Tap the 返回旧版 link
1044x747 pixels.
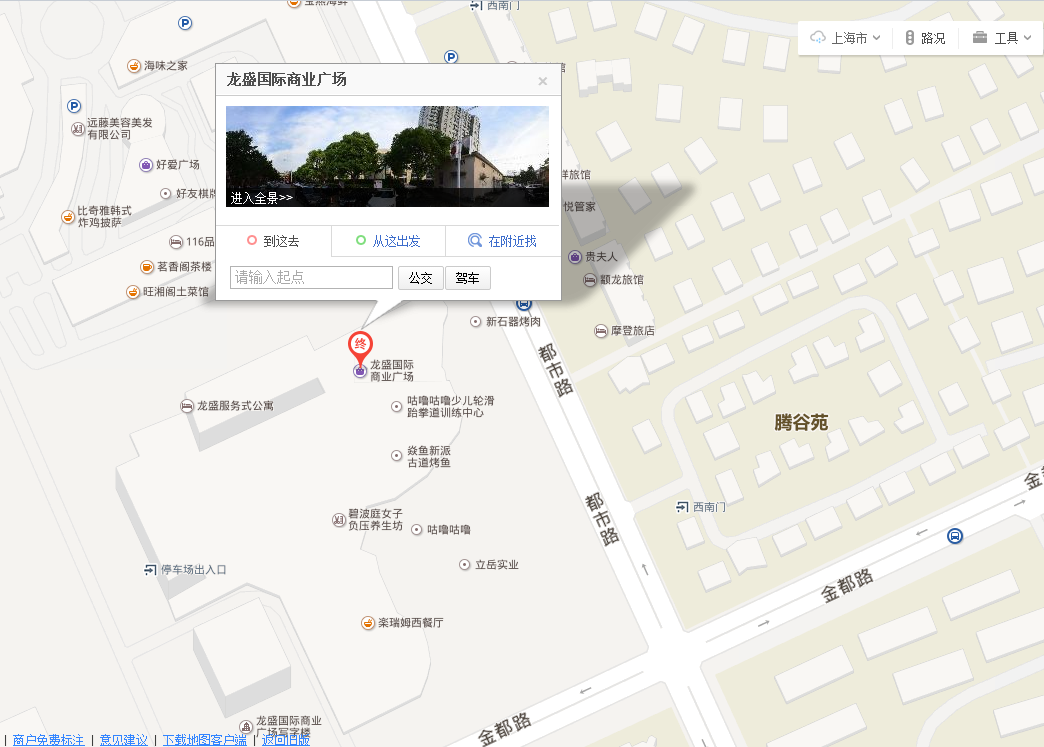tap(285, 740)
